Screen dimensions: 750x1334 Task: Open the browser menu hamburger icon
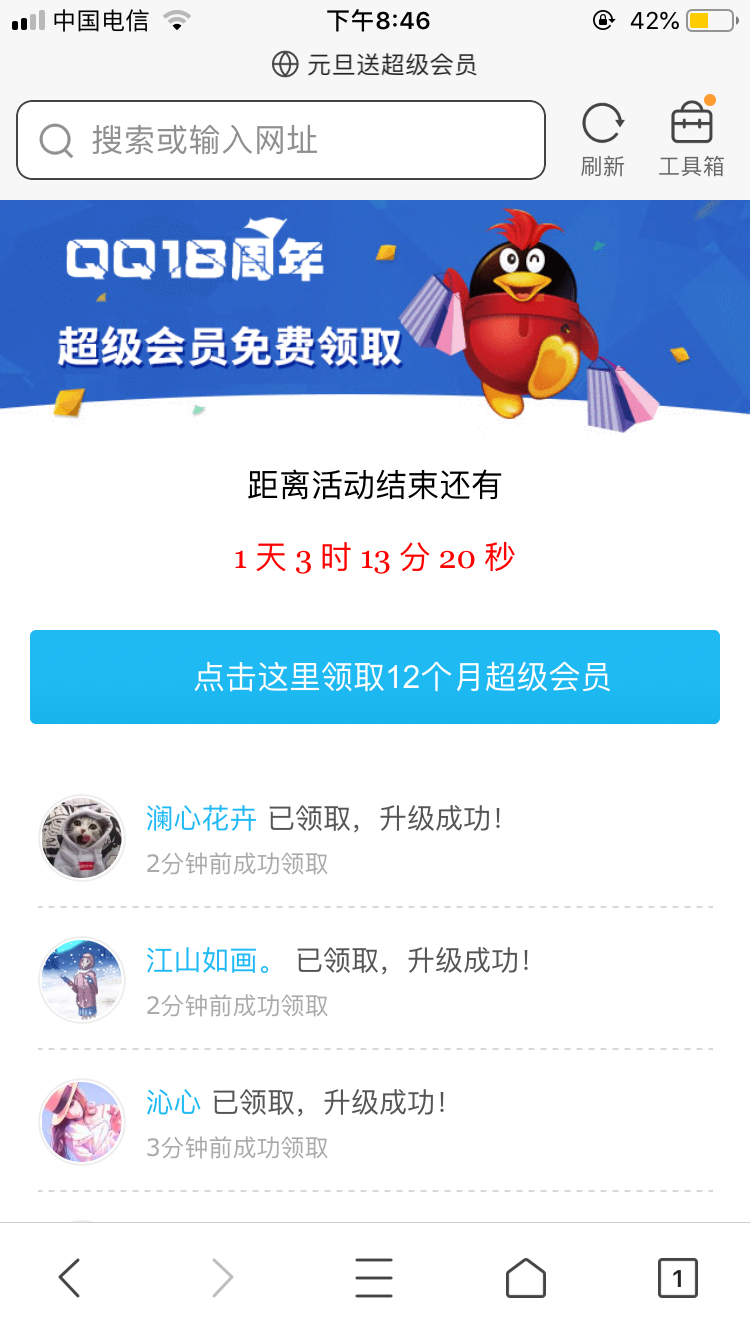pyautogui.click(x=374, y=1277)
